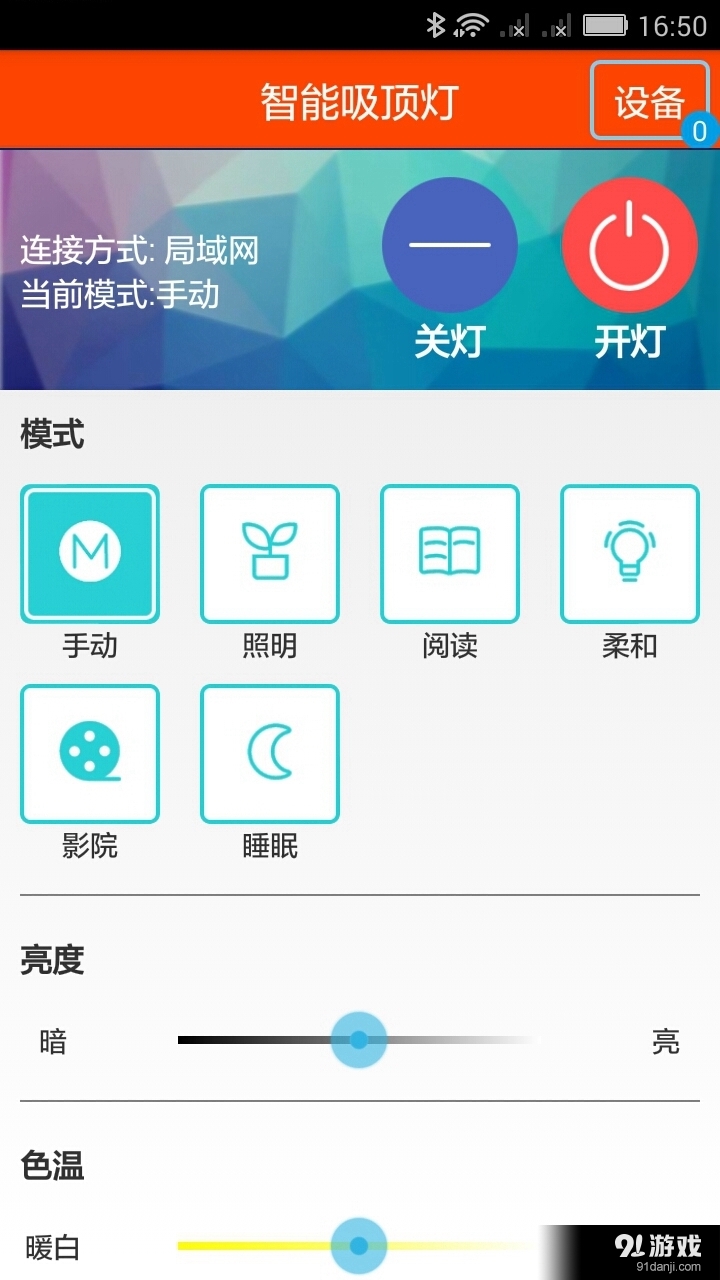
Task: Click the 色温 color temperature slider handle
Action: pyautogui.click(x=358, y=1243)
